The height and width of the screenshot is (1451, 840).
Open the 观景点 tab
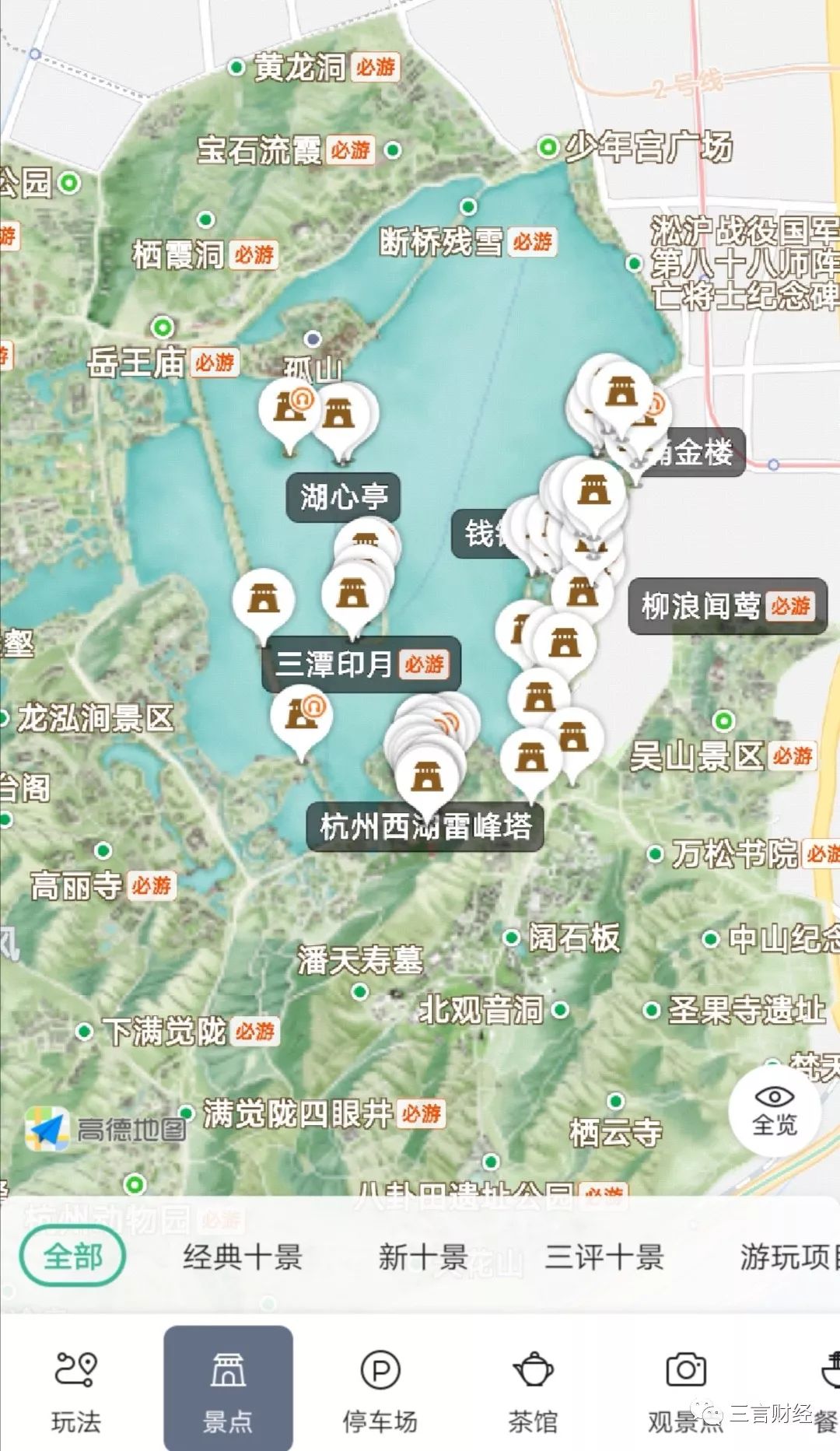(684, 1390)
